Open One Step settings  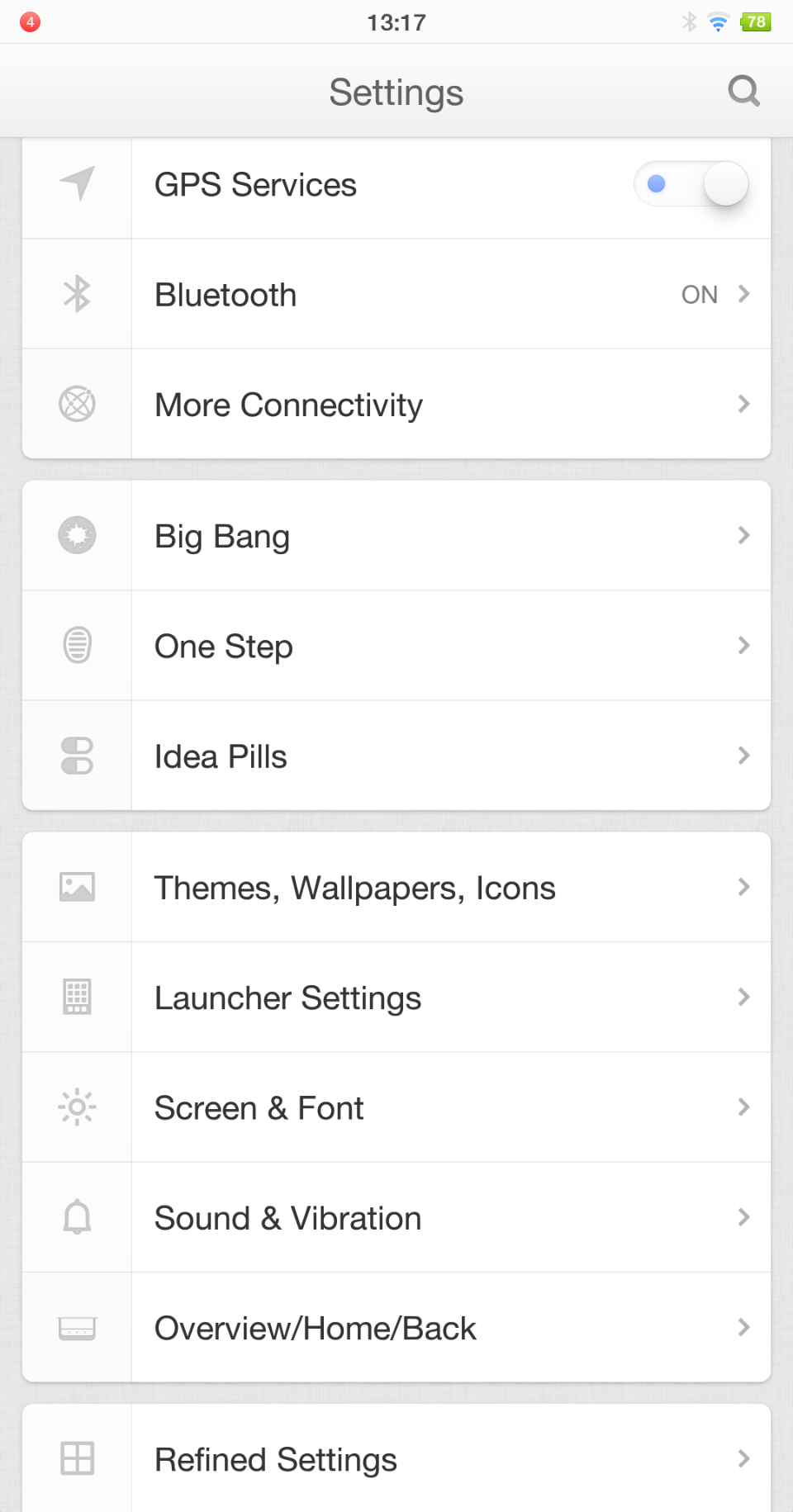point(396,645)
